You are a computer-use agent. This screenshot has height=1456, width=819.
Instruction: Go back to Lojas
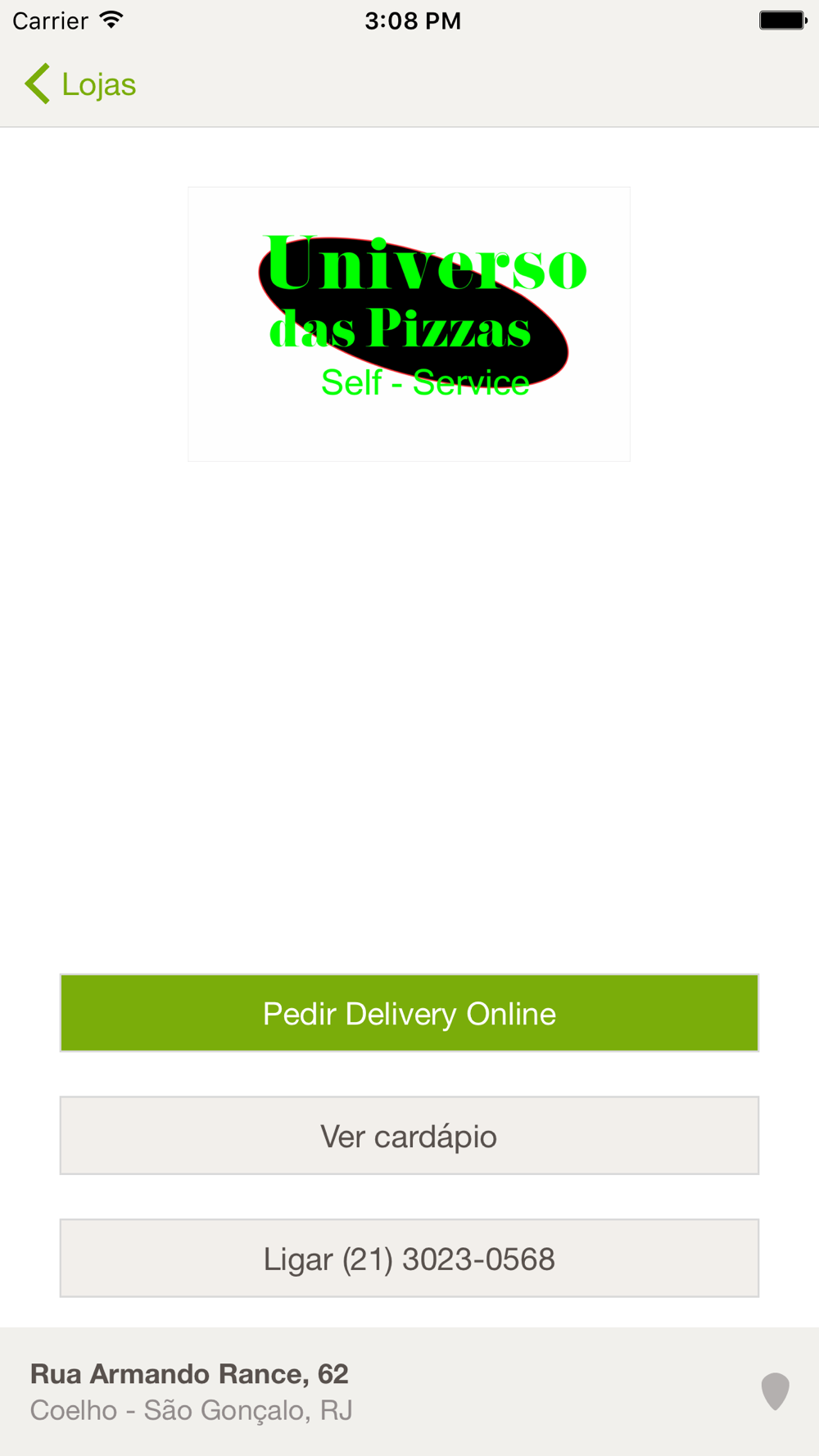[80, 84]
